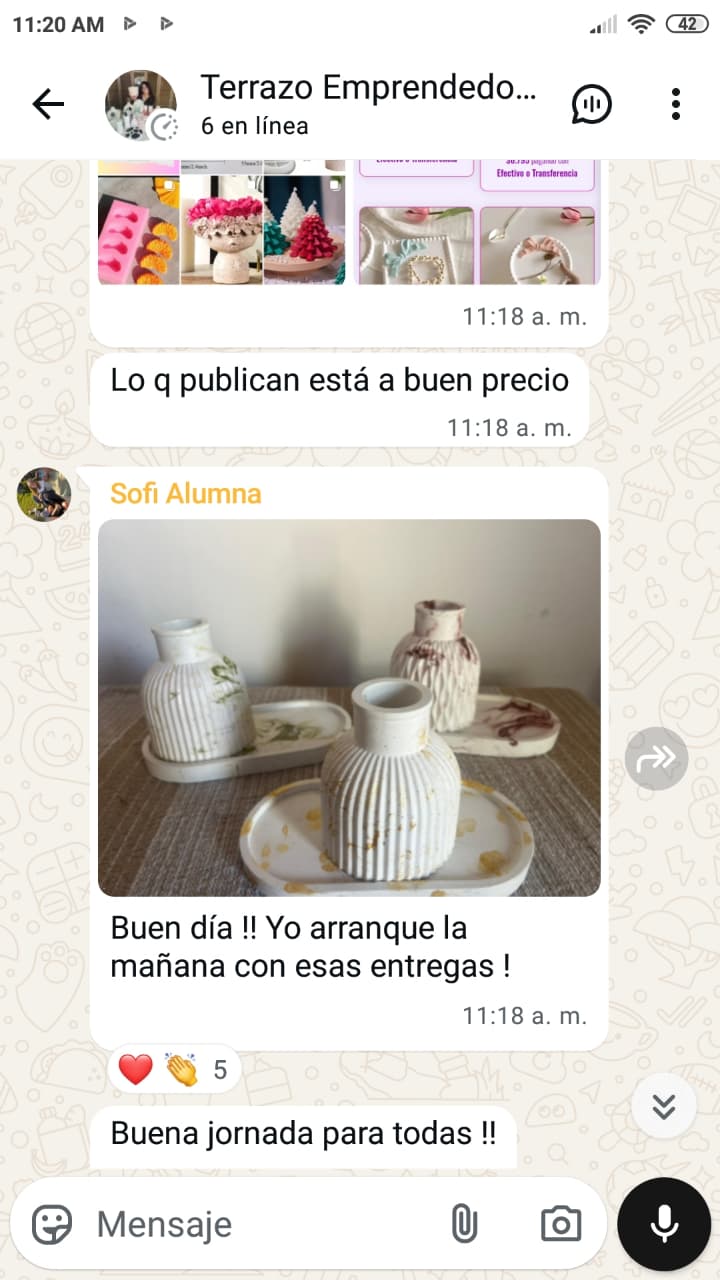720x1280 pixels.
Task: Open the pink molds collage image
Action: point(222,225)
